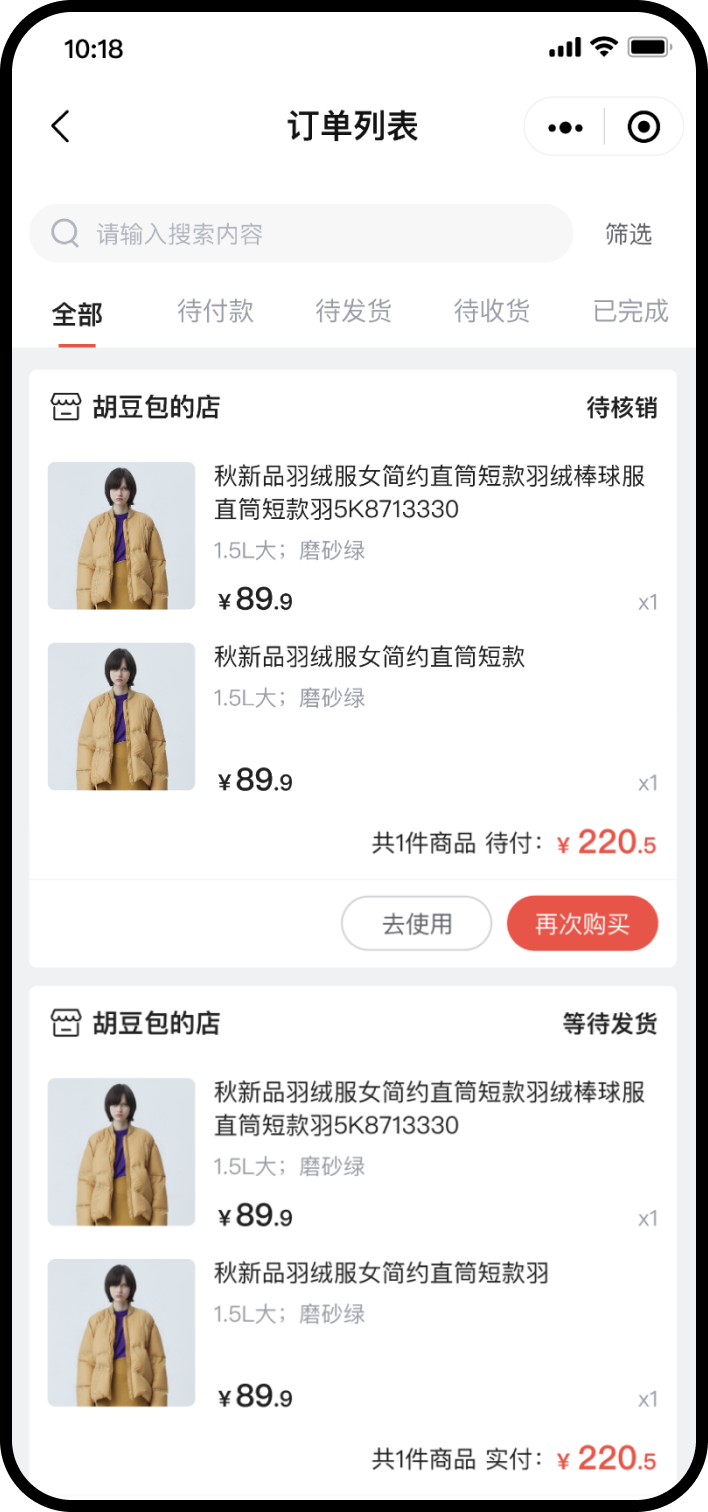Tap the 请输入搜索内容 search field
This screenshot has width=708, height=1512.
300,234
